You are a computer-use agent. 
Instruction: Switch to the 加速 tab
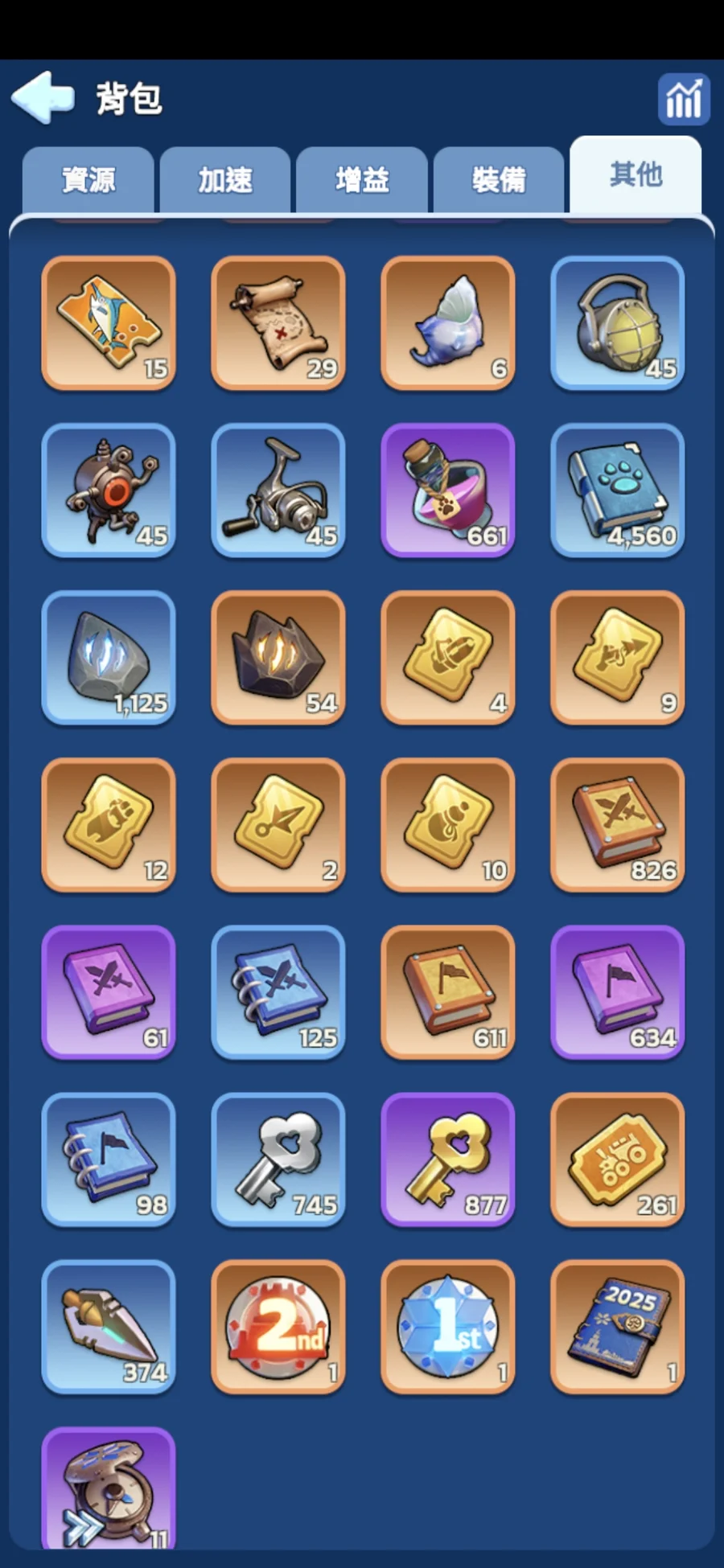tap(225, 179)
